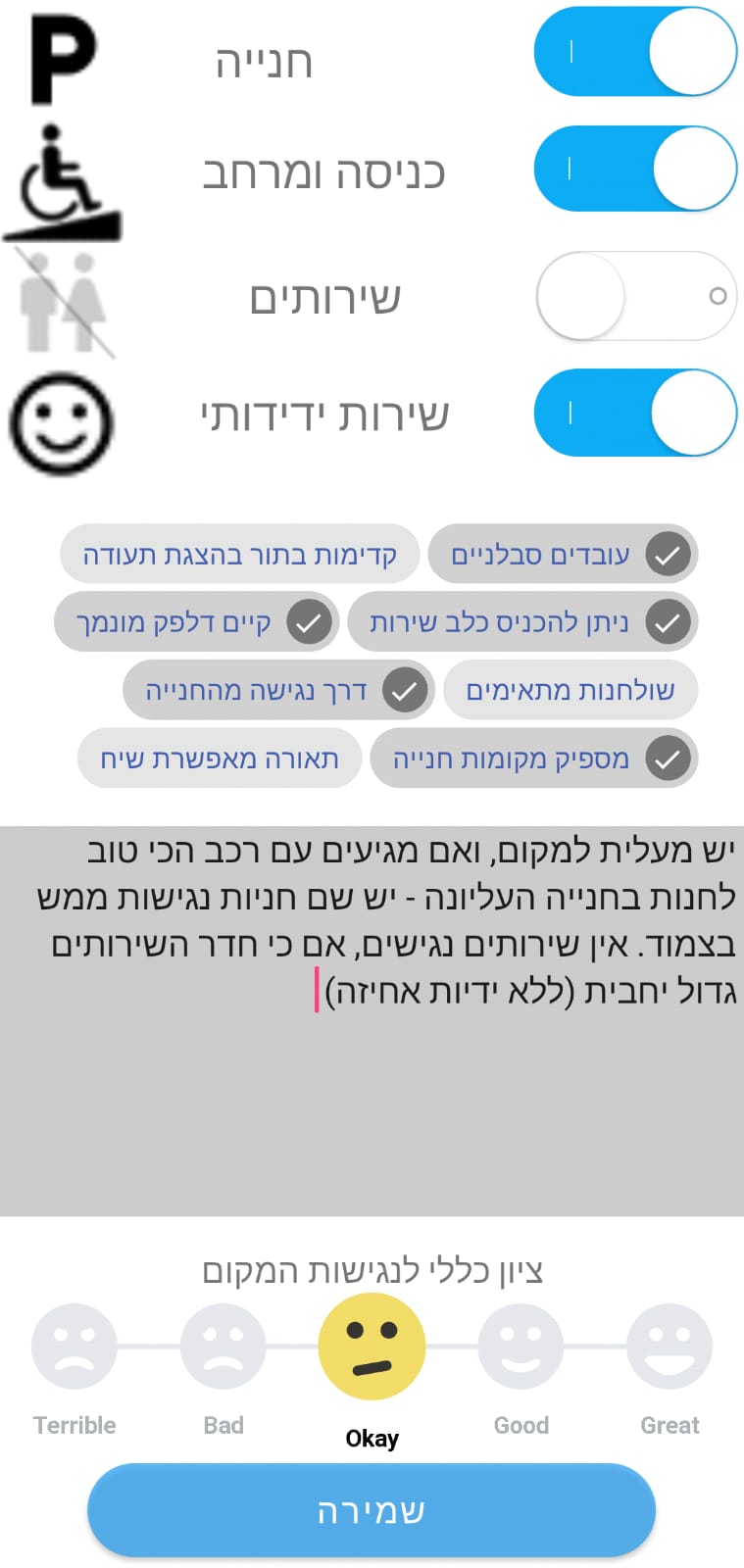Select the קדימות בתור בהצגת תעודה tag
The width and height of the screenshot is (744, 1568).
[x=240, y=554]
